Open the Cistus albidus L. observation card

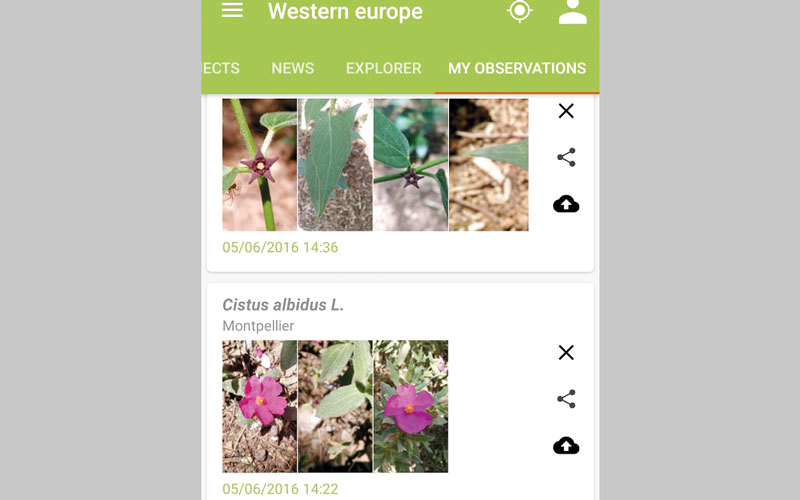283,305
